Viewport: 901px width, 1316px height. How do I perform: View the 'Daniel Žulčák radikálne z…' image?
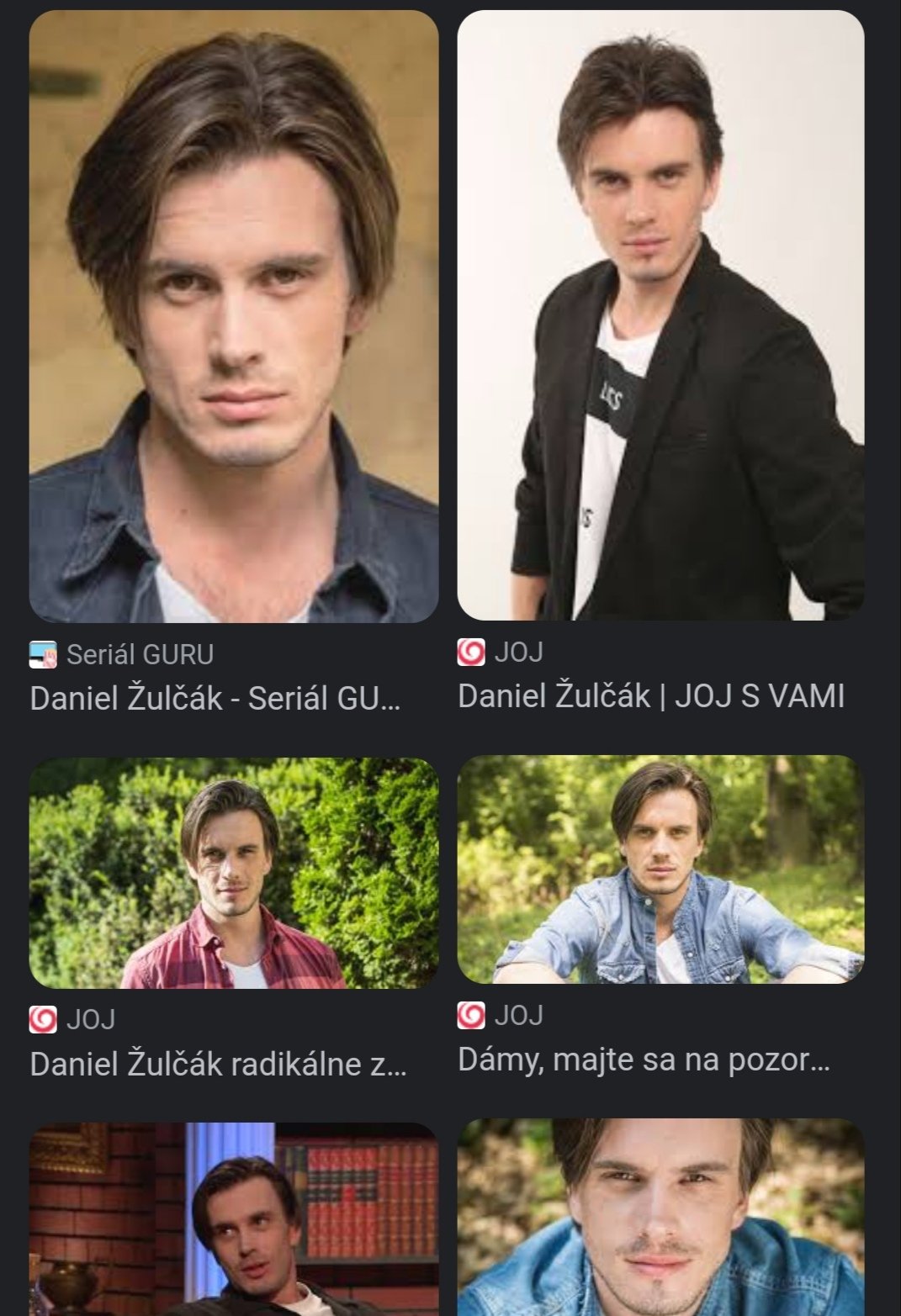coord(234,873)
